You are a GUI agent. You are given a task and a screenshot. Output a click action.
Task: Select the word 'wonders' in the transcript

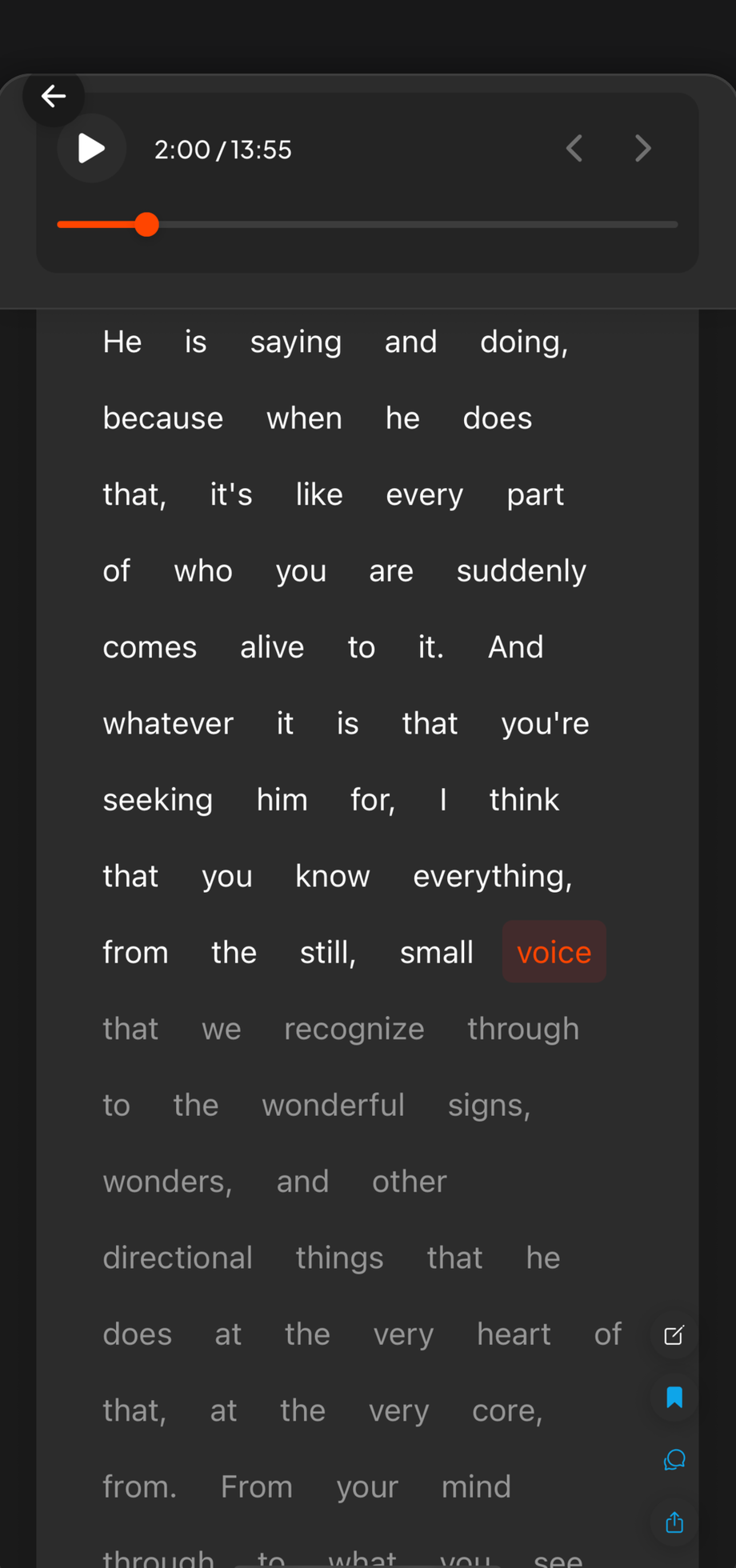[167, 1181]
